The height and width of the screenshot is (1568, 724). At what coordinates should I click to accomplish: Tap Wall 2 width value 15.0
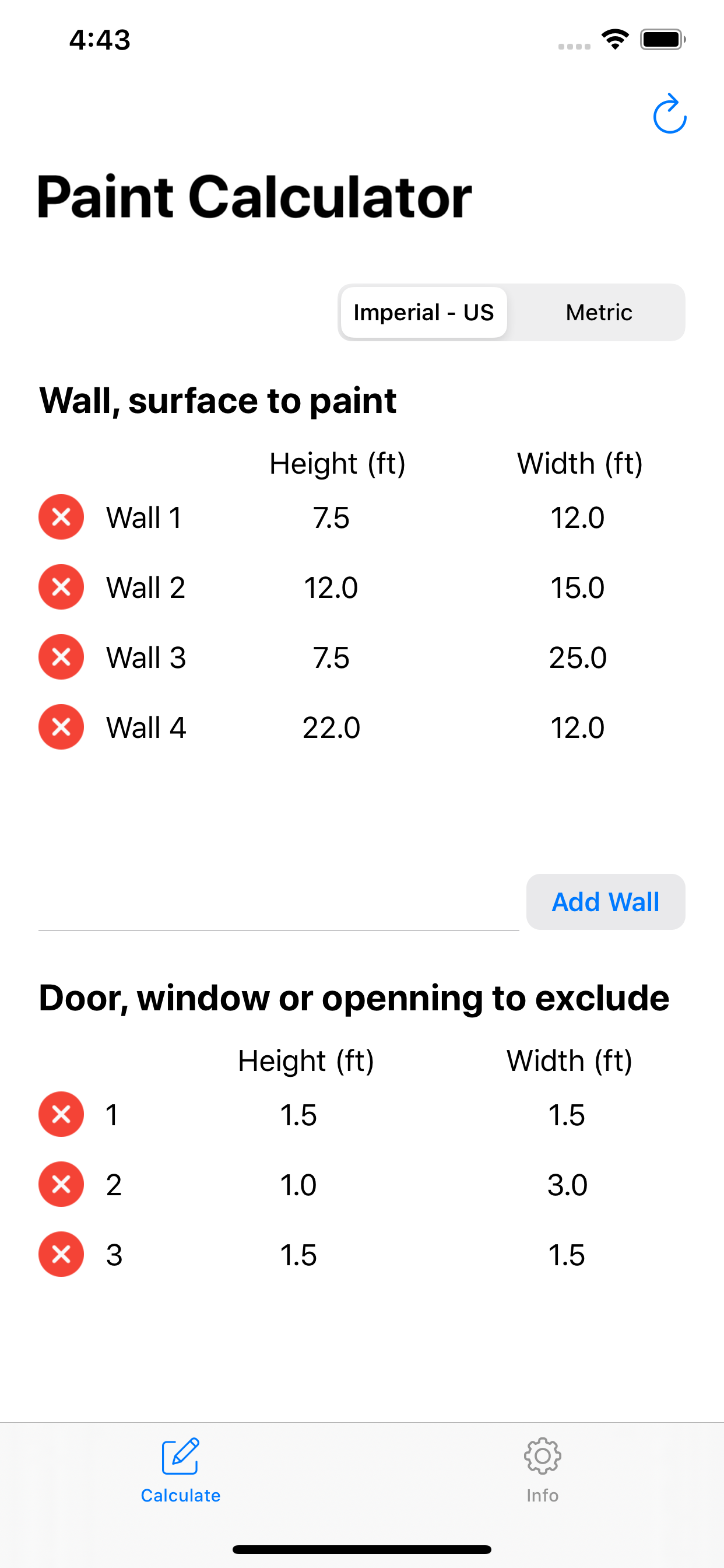pyautogui.click(x=576, y=587)
